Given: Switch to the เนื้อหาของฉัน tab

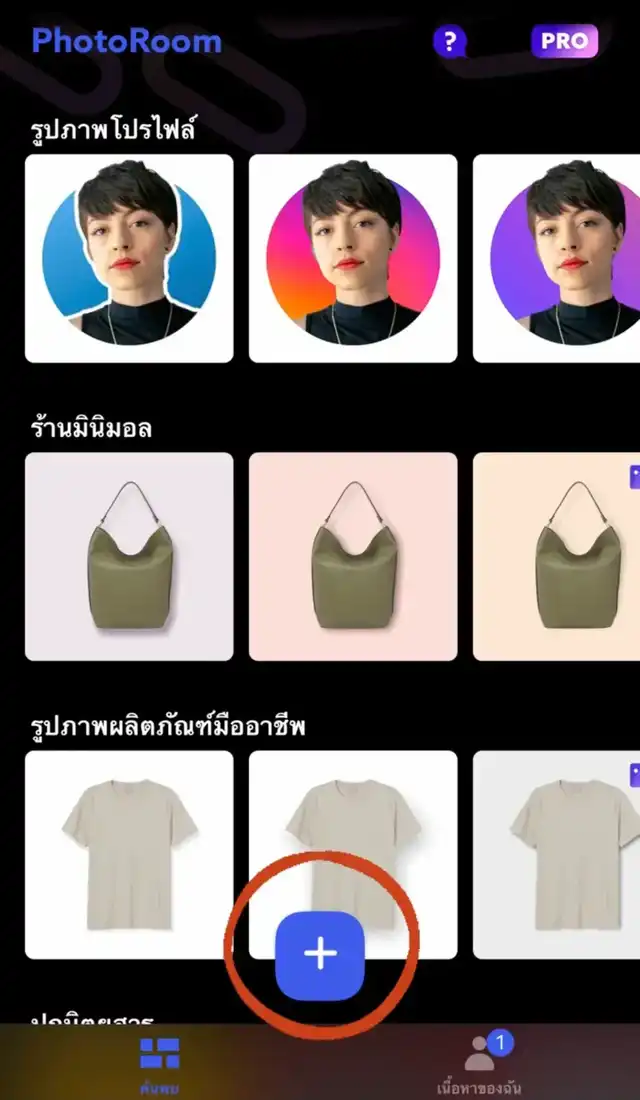Looking at the screenshot, I should [x=480, y=1063].
